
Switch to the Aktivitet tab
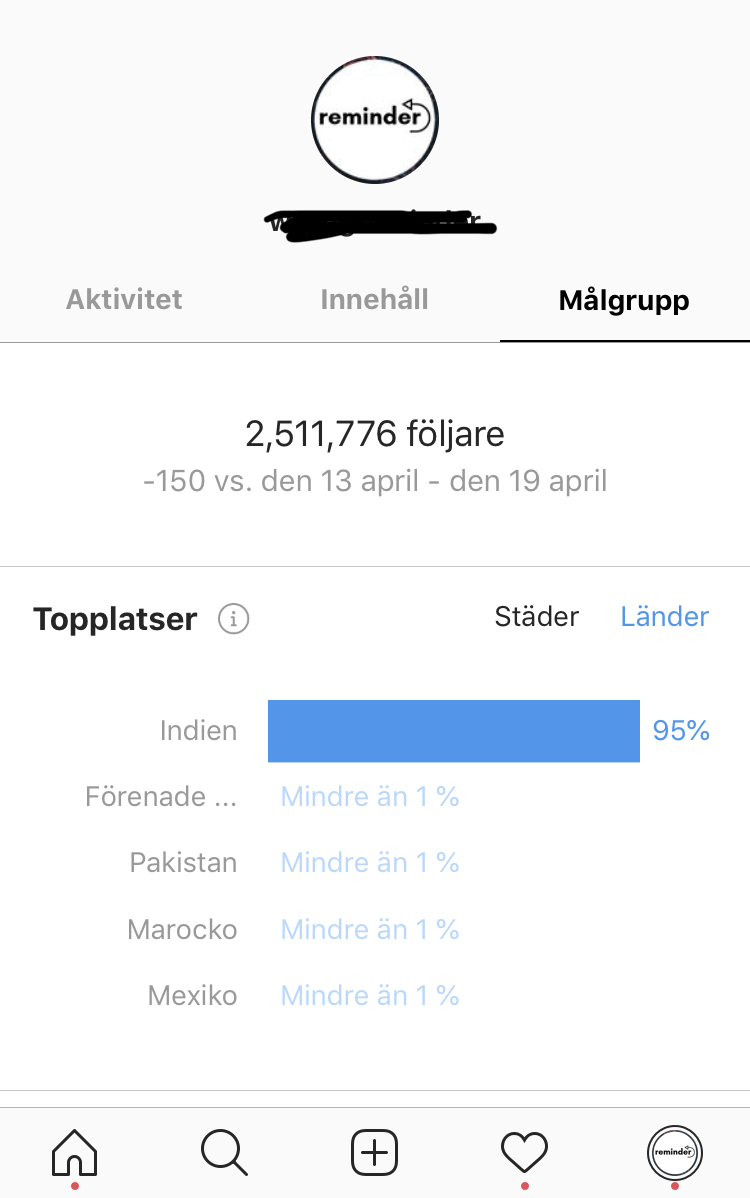point(124,300)
